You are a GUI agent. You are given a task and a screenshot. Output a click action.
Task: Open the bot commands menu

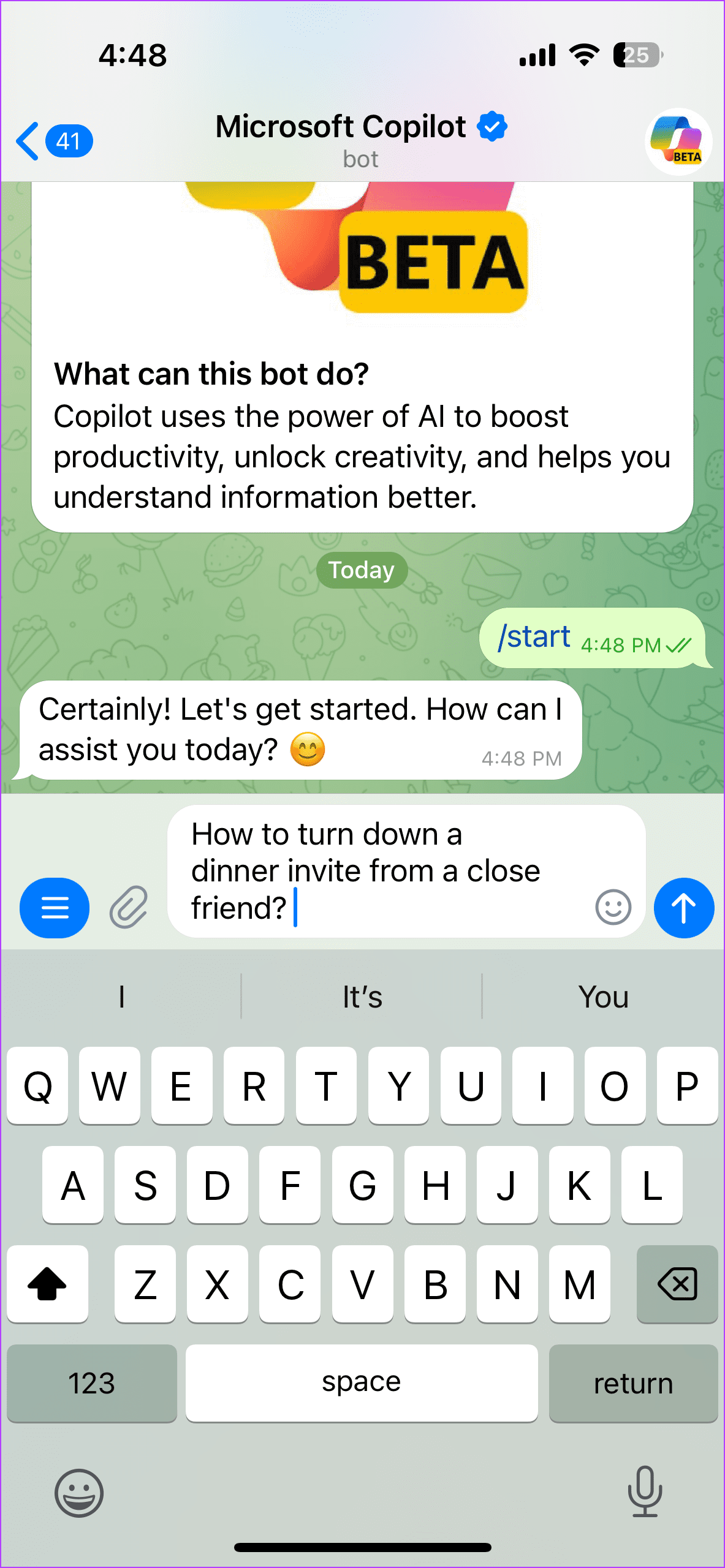[x=54, y=908]
